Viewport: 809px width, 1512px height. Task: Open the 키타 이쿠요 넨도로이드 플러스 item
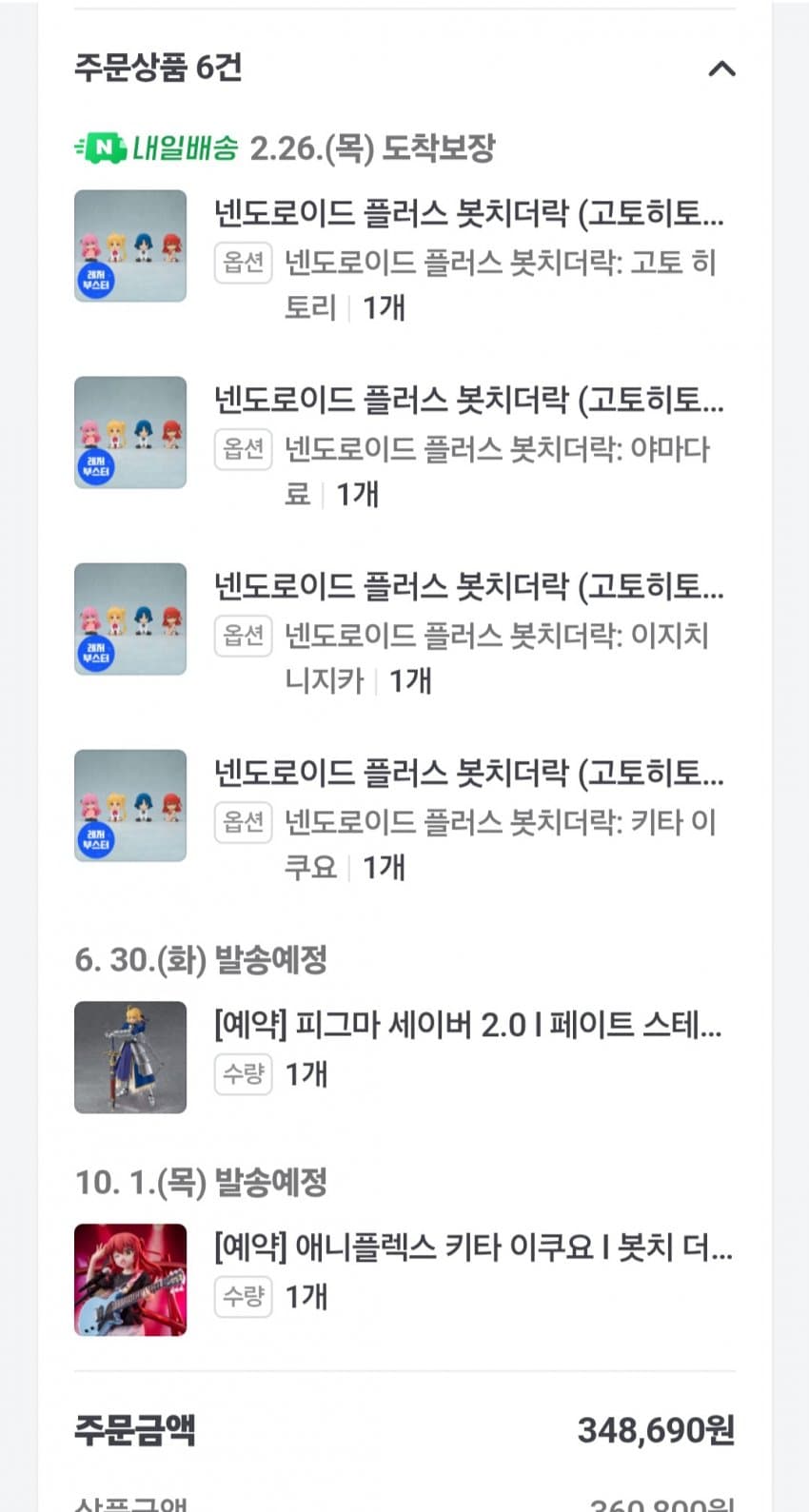pyautogui.click(x=468, y=773)
